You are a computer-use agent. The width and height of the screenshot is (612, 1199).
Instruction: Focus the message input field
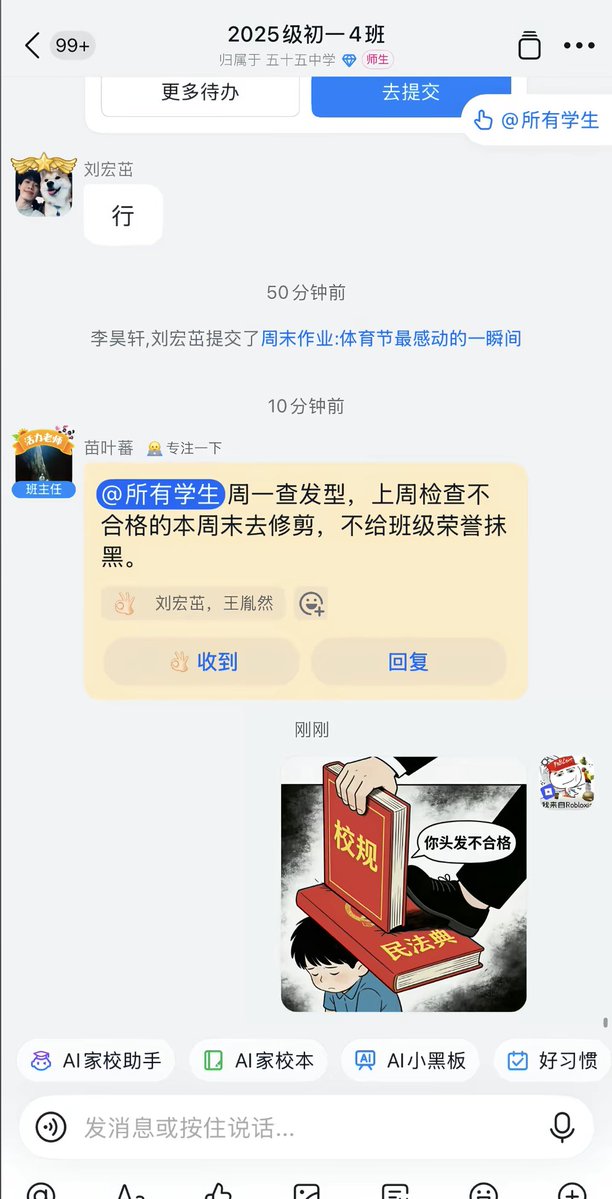click(x=300, y=1127)
